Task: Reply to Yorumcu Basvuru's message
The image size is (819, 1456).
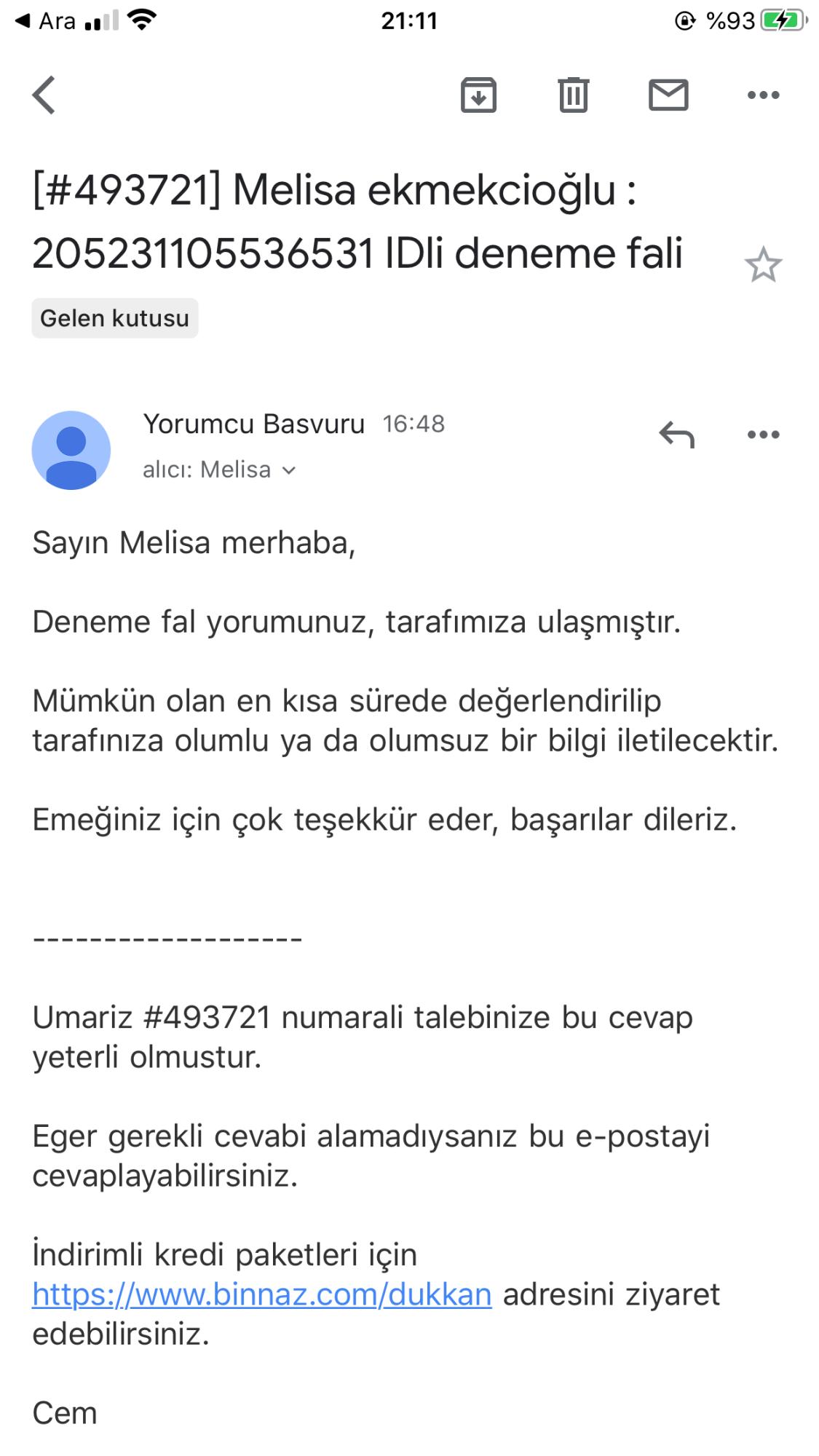Action: [676, 435]
